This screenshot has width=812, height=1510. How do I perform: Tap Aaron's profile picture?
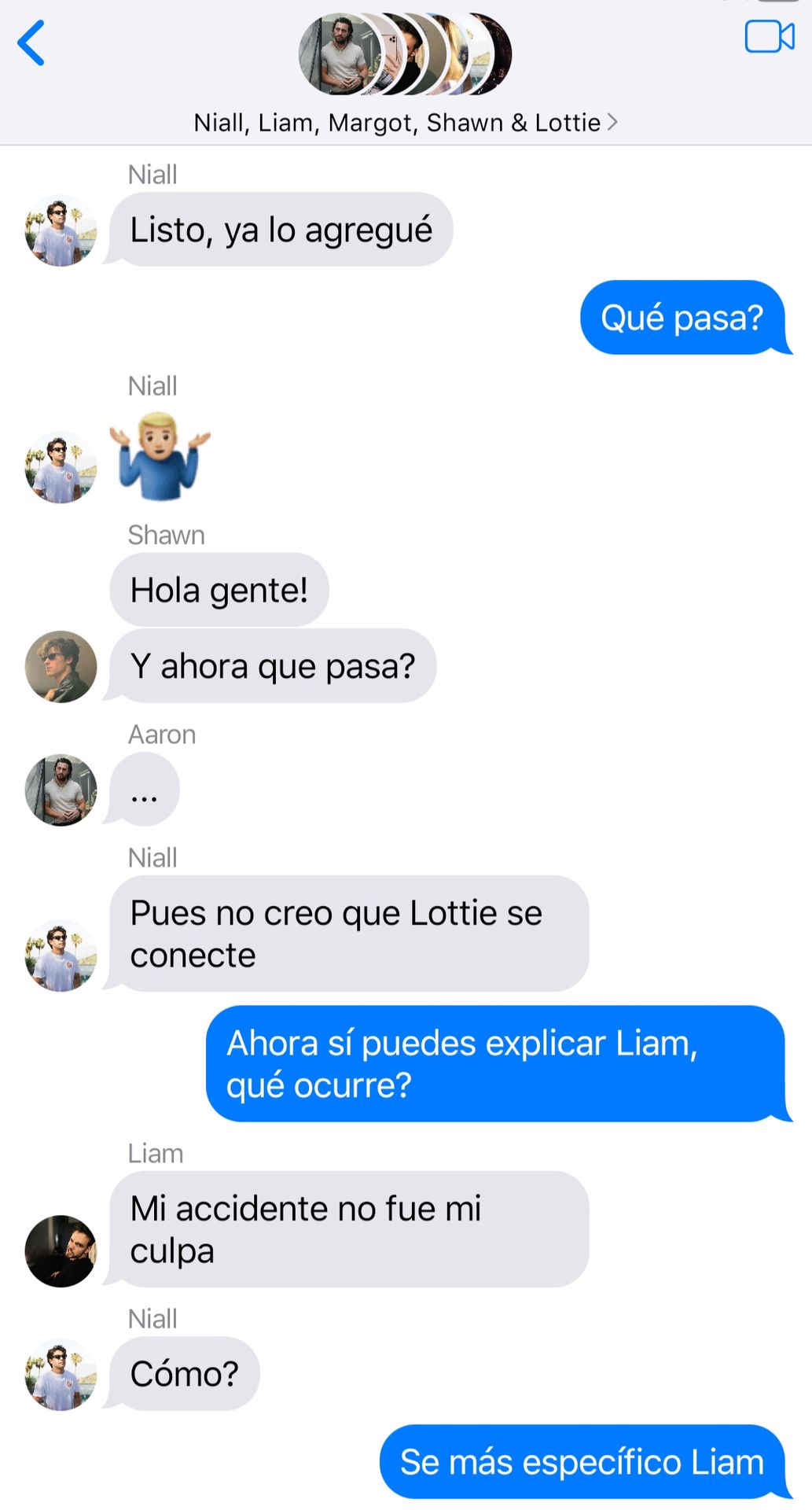point(61,790)
